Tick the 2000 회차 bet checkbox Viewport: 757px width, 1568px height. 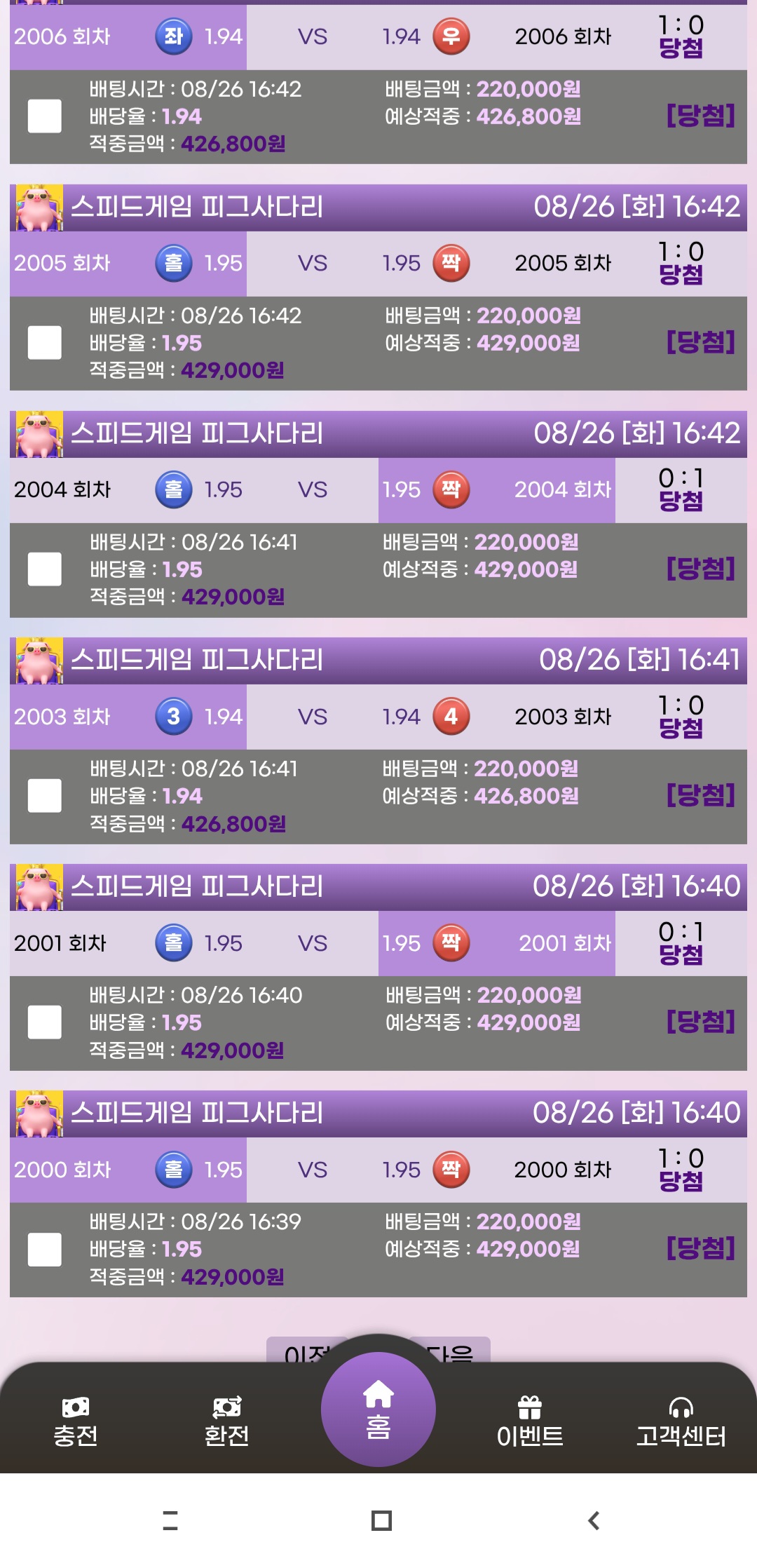tap(44, 1250)
